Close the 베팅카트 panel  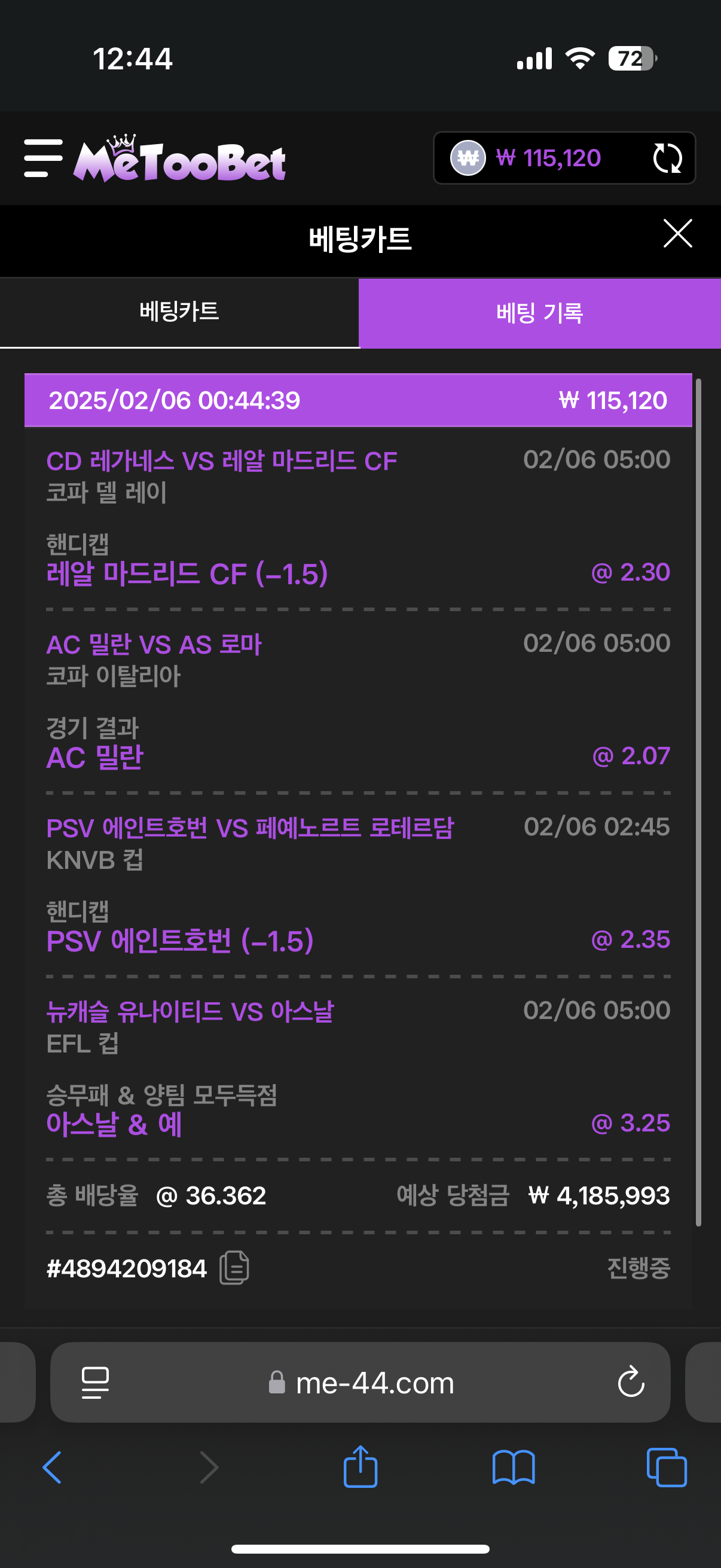[677, 234]
